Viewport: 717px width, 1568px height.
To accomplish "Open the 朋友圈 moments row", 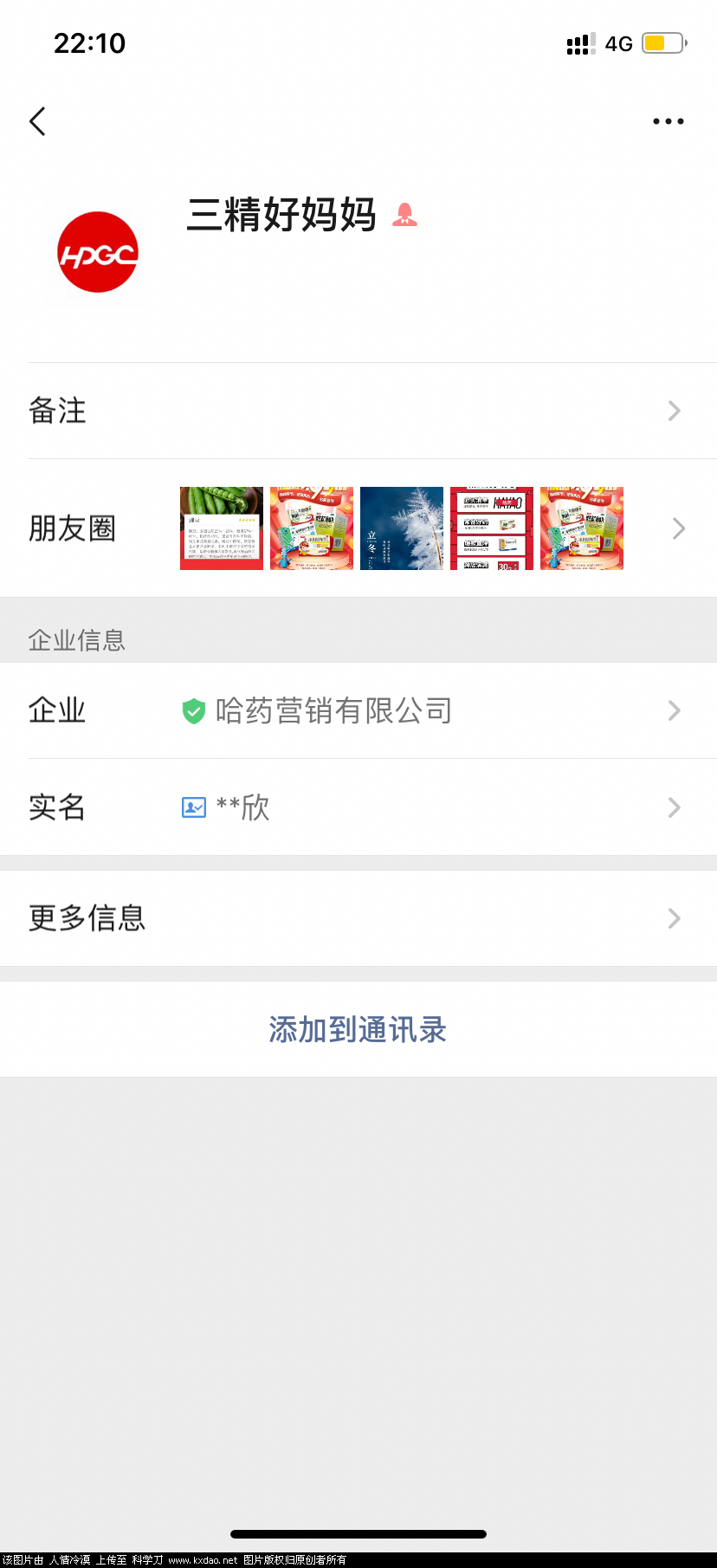I will [358, 528].
